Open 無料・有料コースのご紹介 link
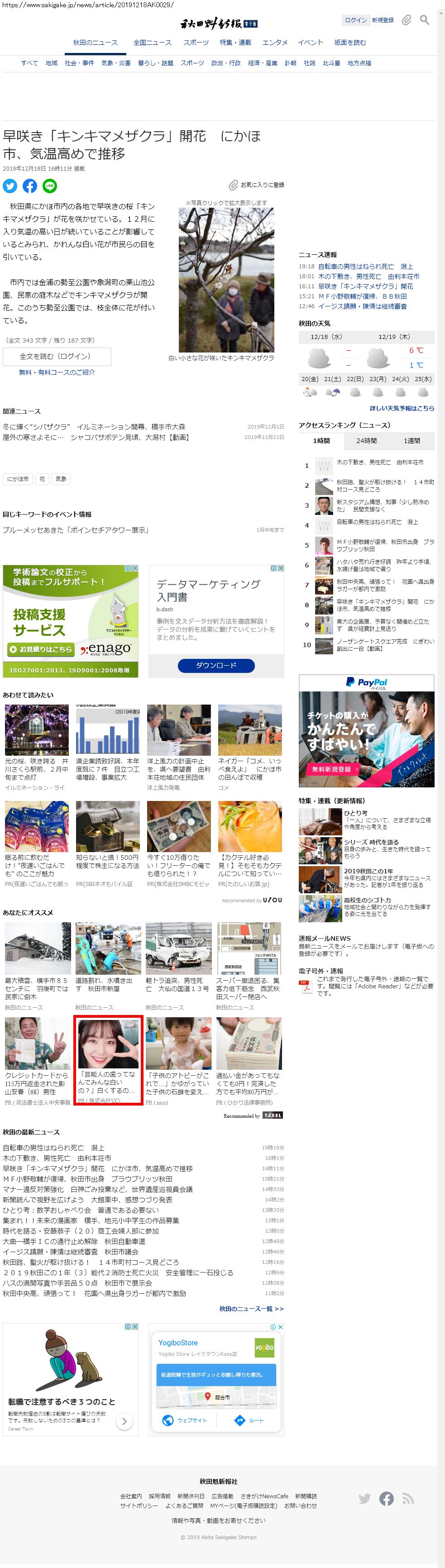Image resolution: width=445 pixels, height=1568 pixels. [x=57, y=372]
